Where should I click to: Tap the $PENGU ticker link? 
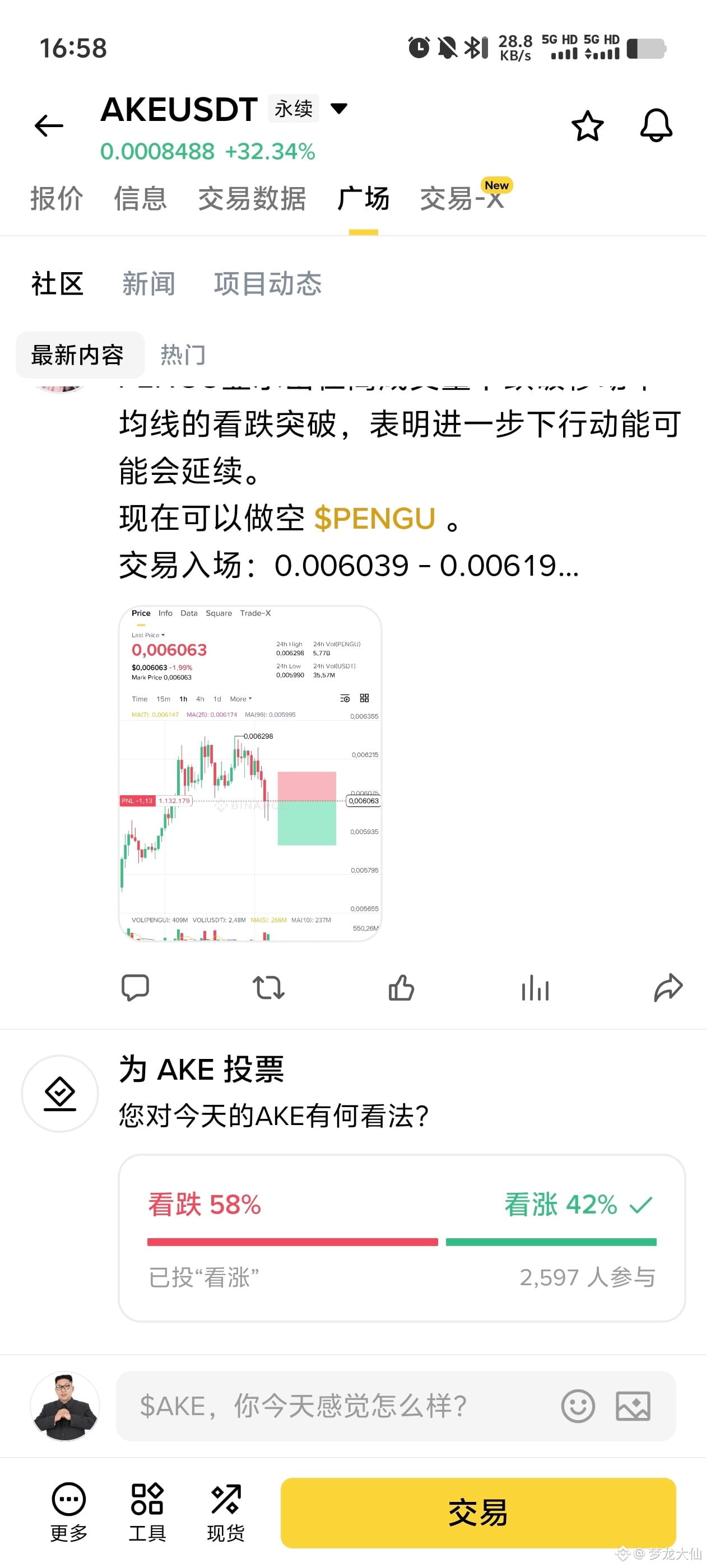(x=374, y=518)
